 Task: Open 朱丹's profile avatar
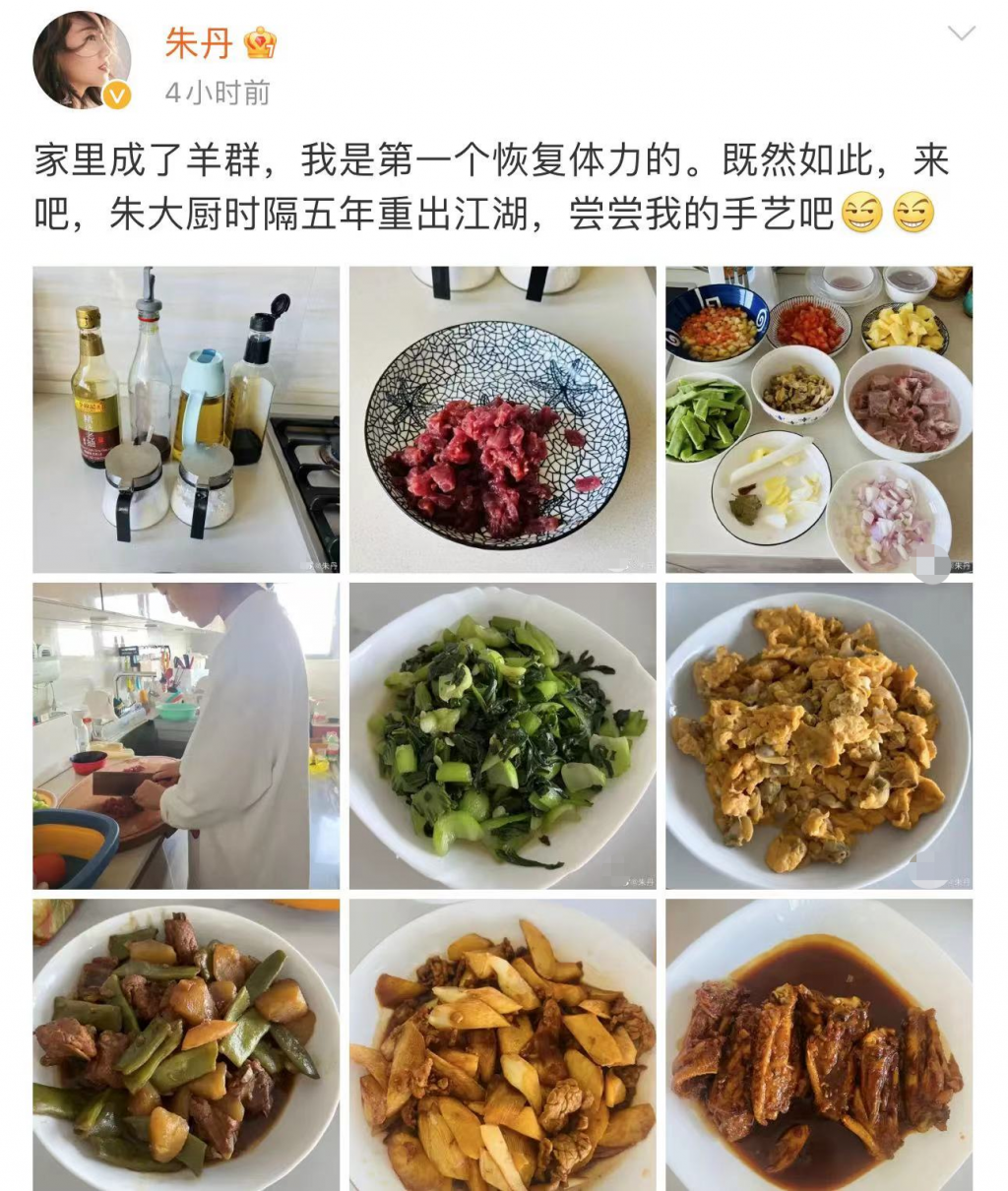click(83, 61)
